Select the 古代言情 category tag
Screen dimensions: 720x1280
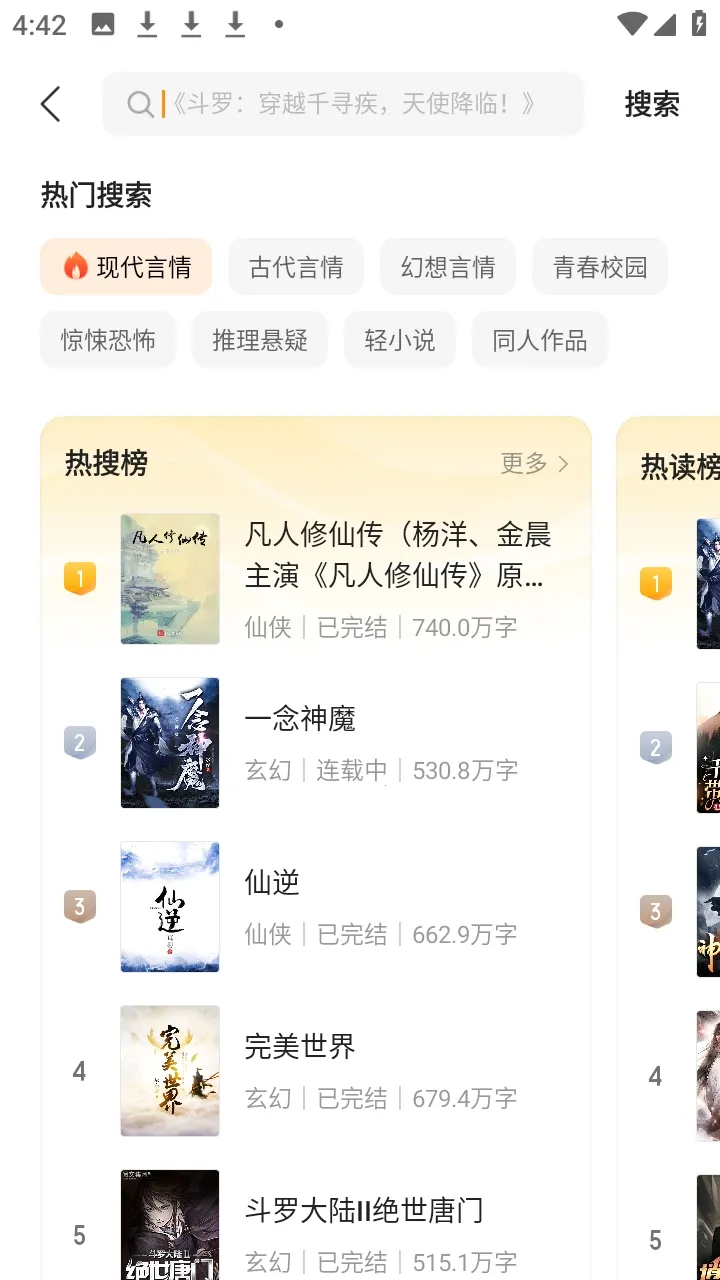[x=296, y=266]
